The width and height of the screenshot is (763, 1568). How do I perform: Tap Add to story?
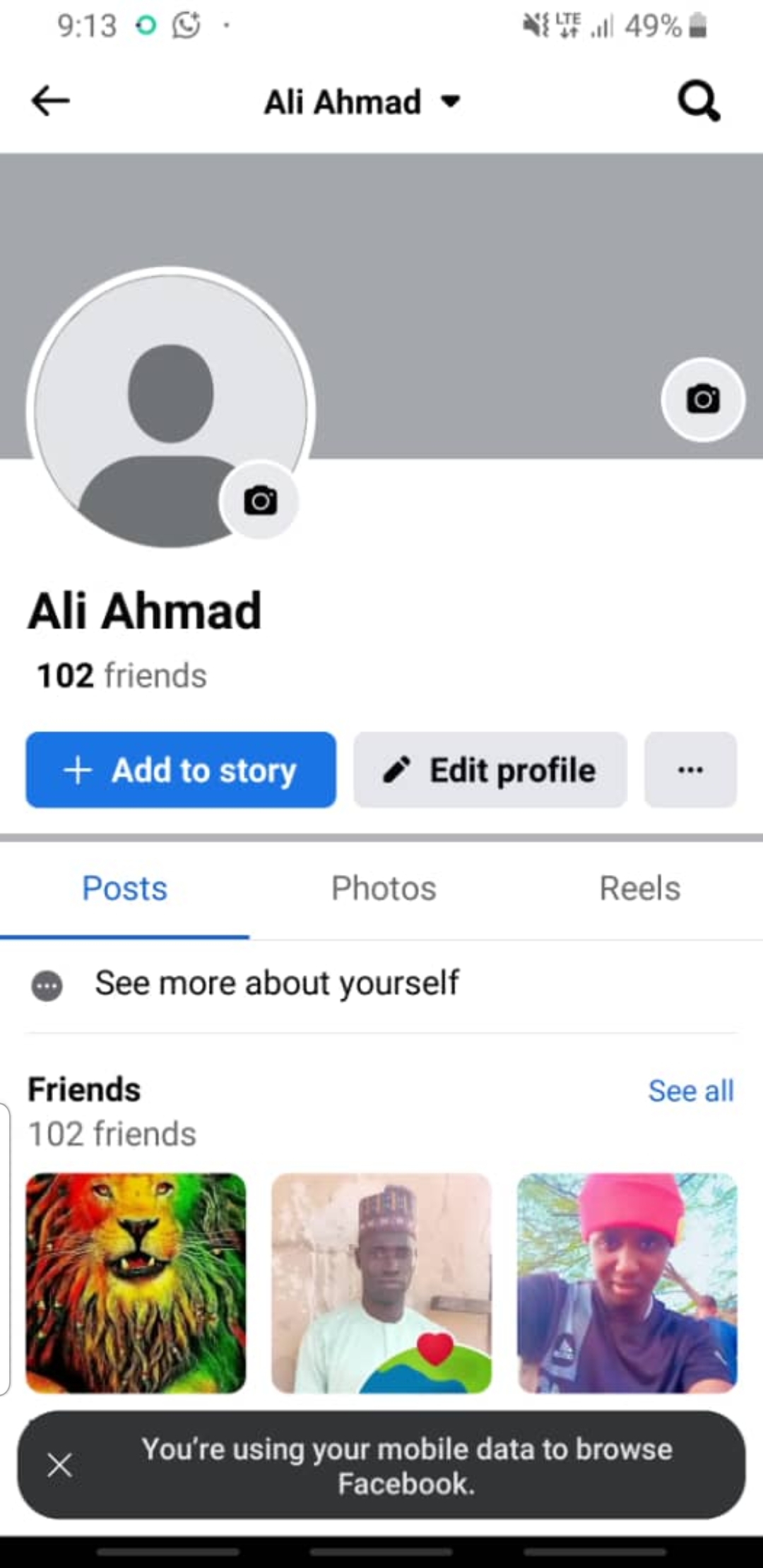point(181,770)
